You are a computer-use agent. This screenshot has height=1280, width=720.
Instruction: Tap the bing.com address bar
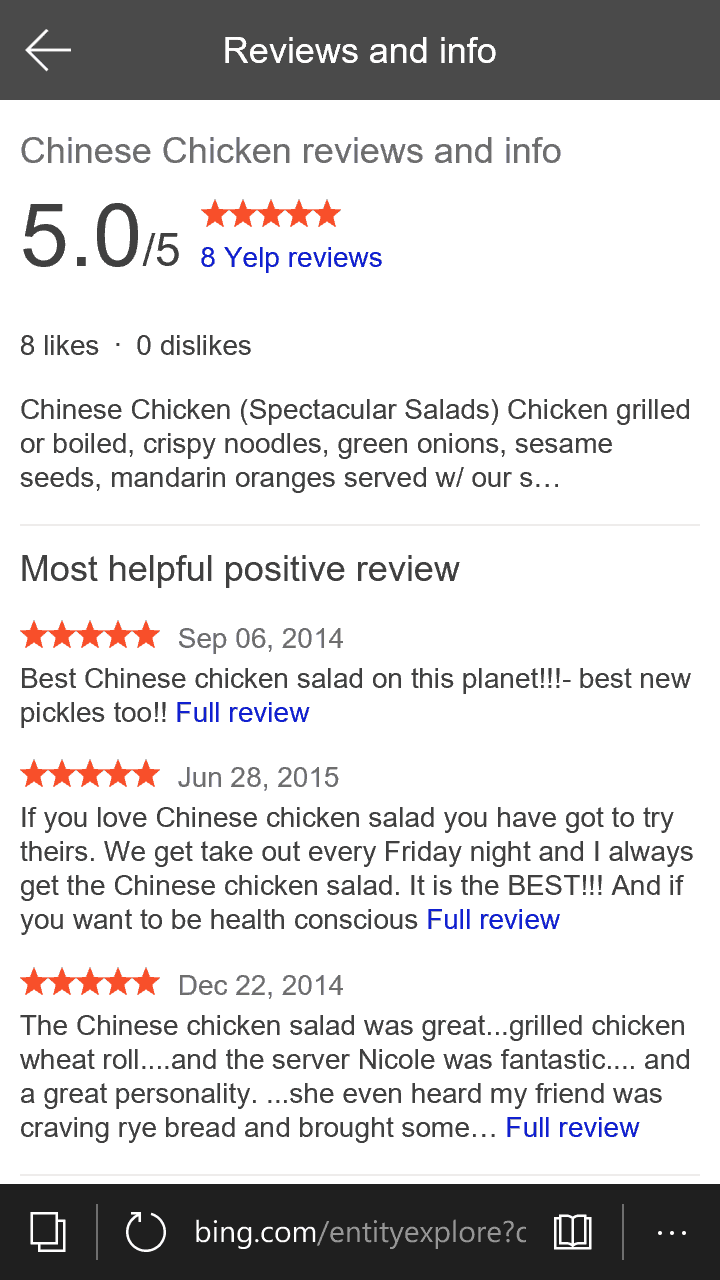click(x=360, y=1232)
